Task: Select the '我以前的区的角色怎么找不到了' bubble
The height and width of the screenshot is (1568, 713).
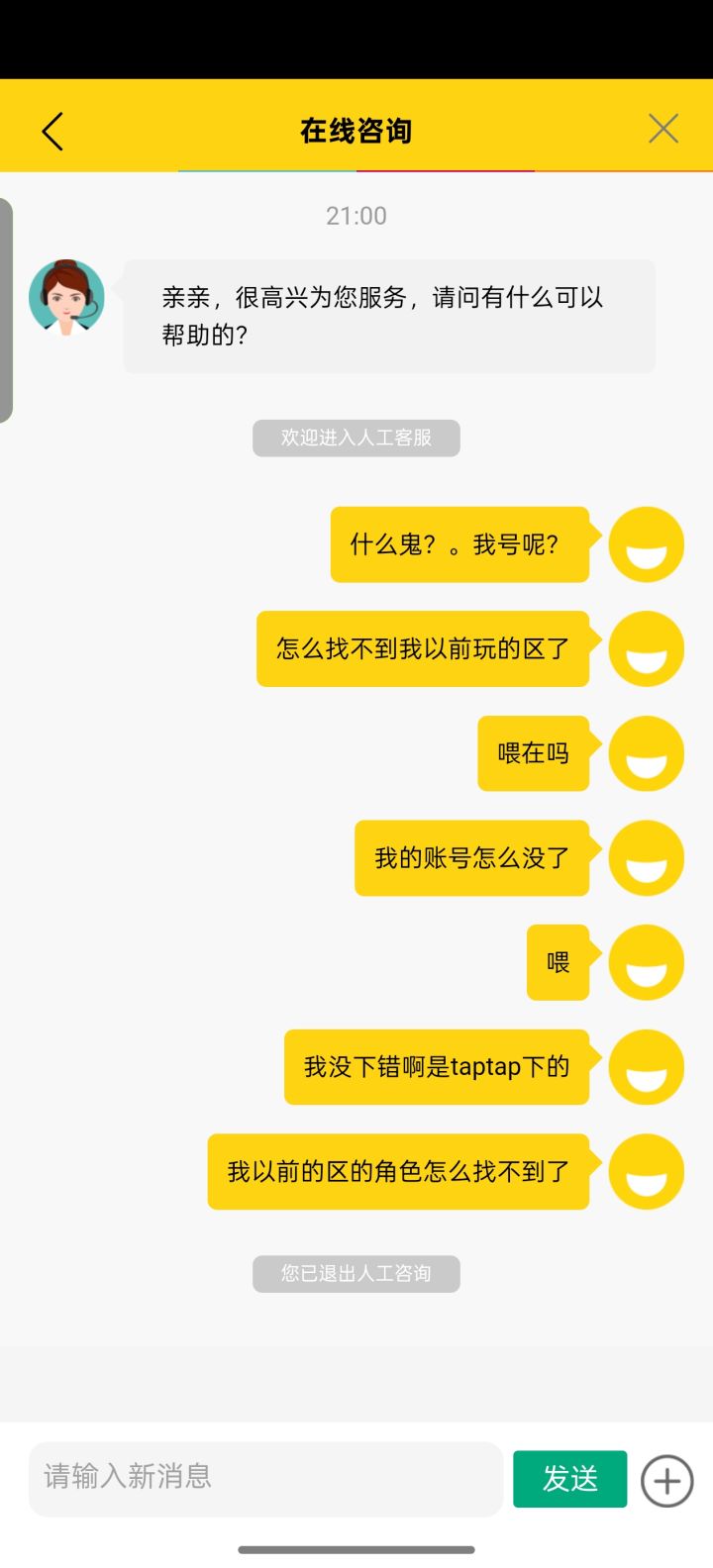Action: (x=398, y=1171)
